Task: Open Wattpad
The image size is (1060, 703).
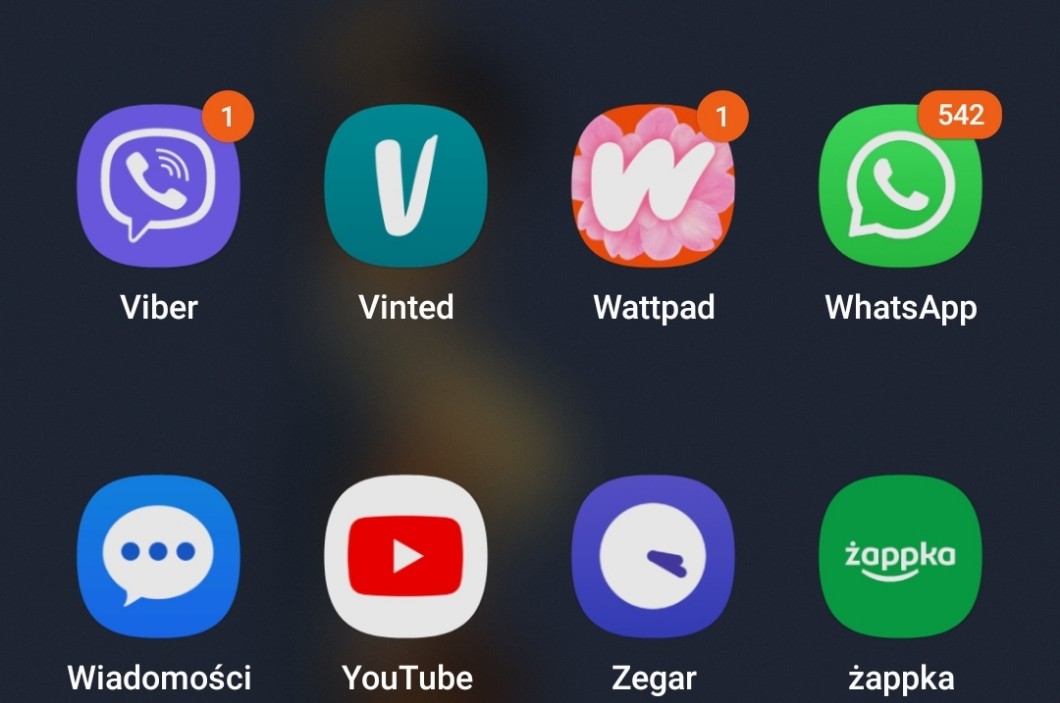Action: pos(653,185)
